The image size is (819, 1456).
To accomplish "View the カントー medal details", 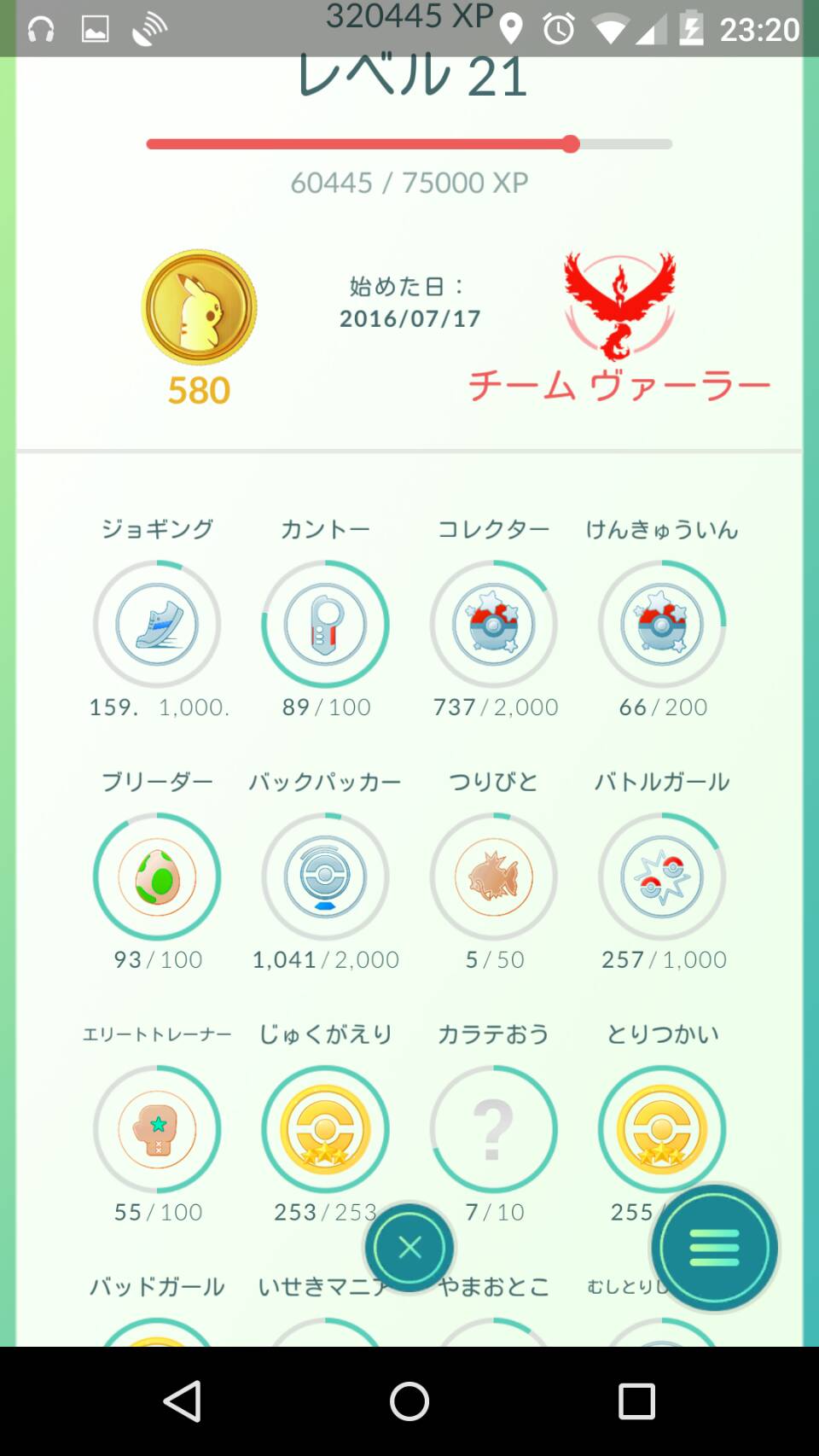I will 325,625.
